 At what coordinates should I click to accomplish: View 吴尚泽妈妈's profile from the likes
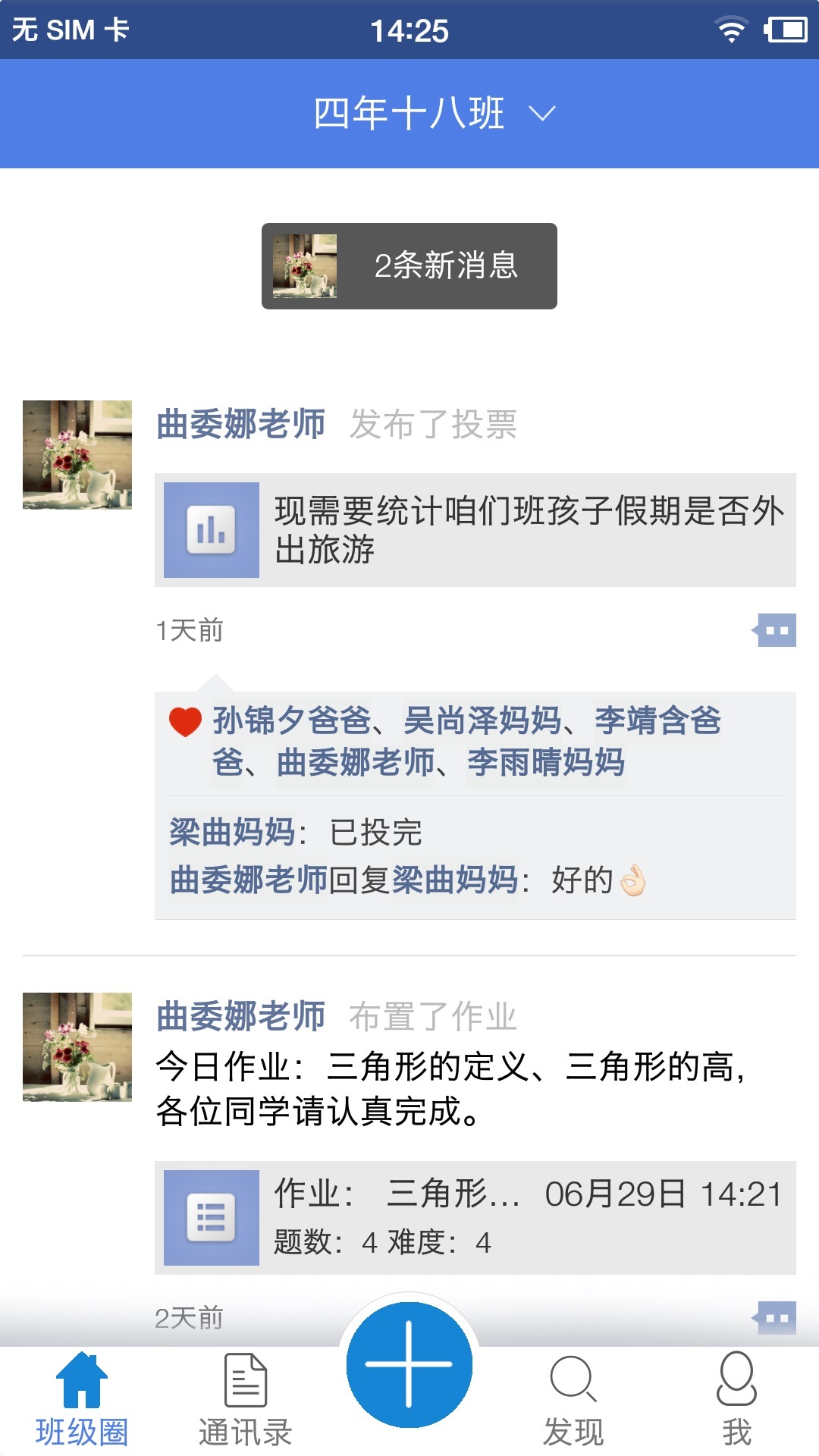482,720
